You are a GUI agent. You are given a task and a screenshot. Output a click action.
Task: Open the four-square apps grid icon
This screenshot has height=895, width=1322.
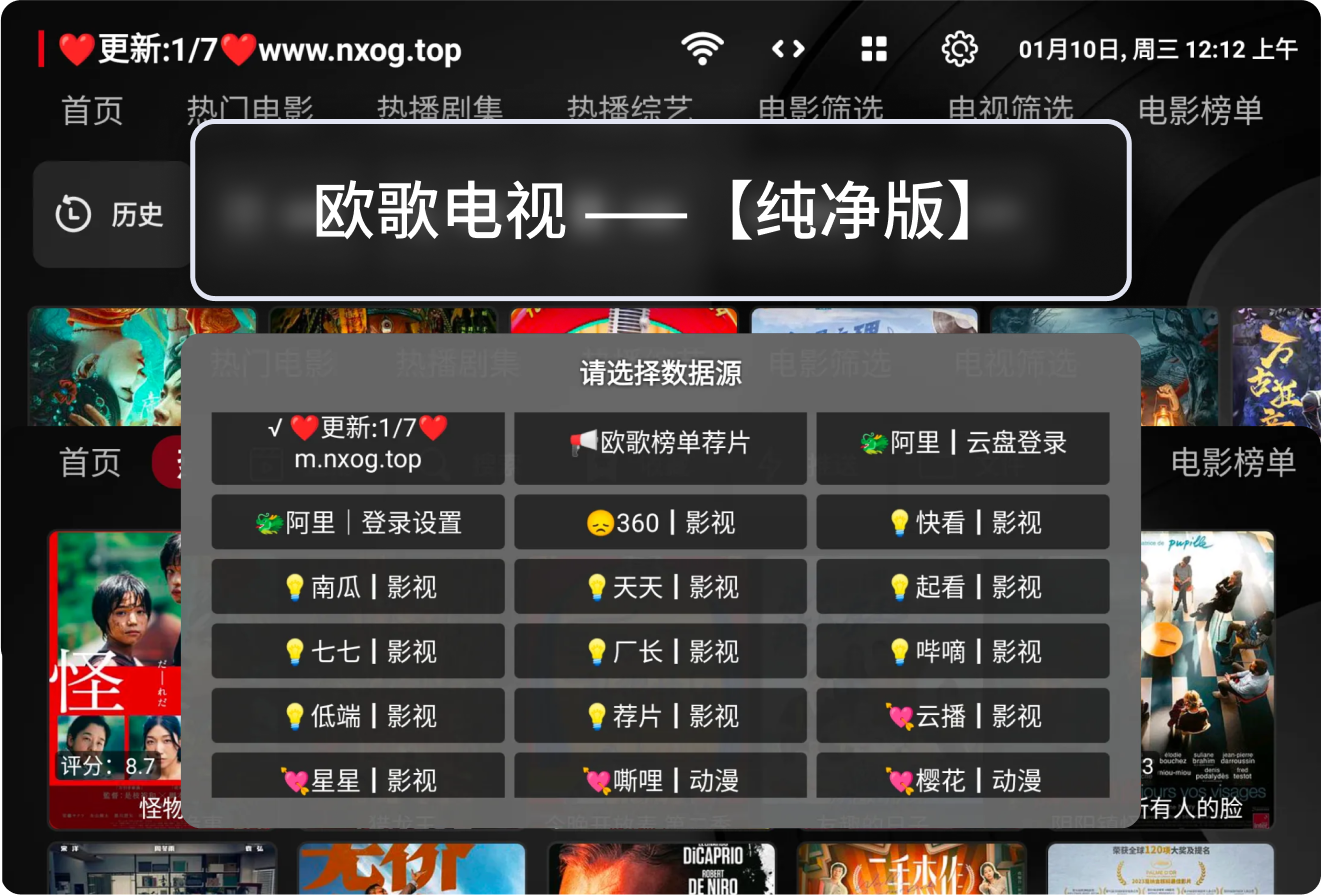tap(874, 49)
